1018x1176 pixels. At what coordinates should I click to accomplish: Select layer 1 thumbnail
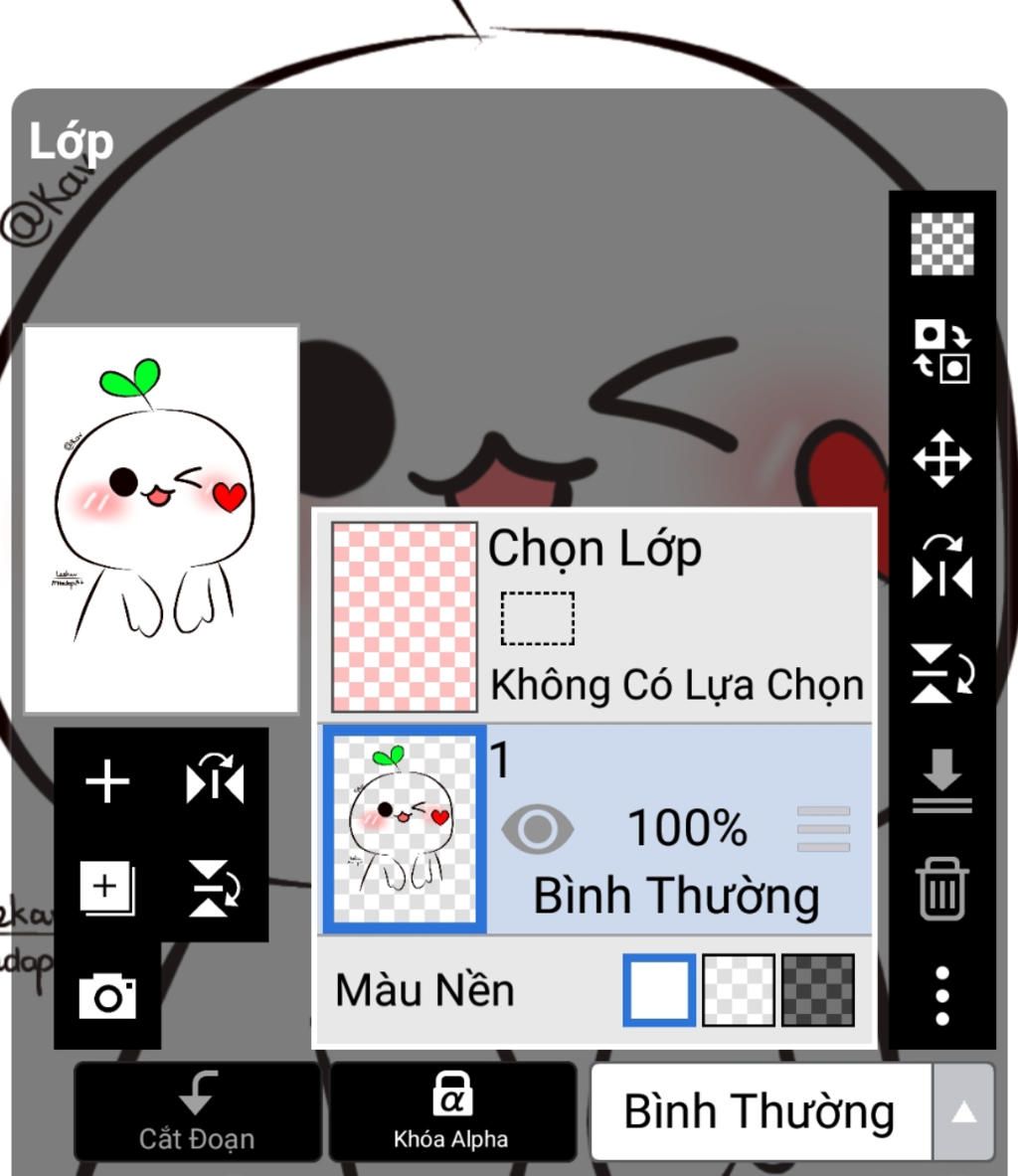pyautogui.click(x=405, y=830)
